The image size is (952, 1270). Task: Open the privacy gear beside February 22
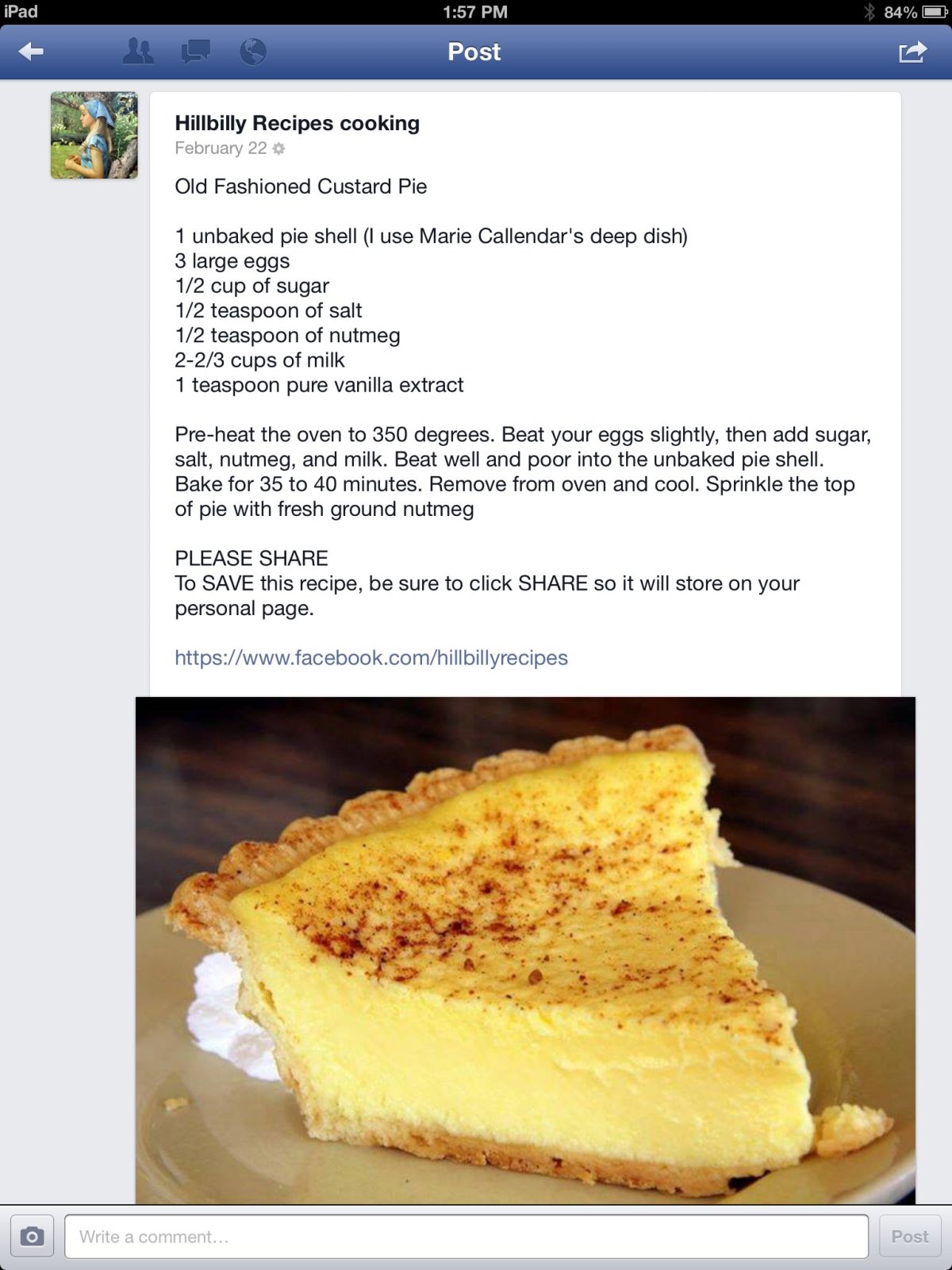click(278, 148)
